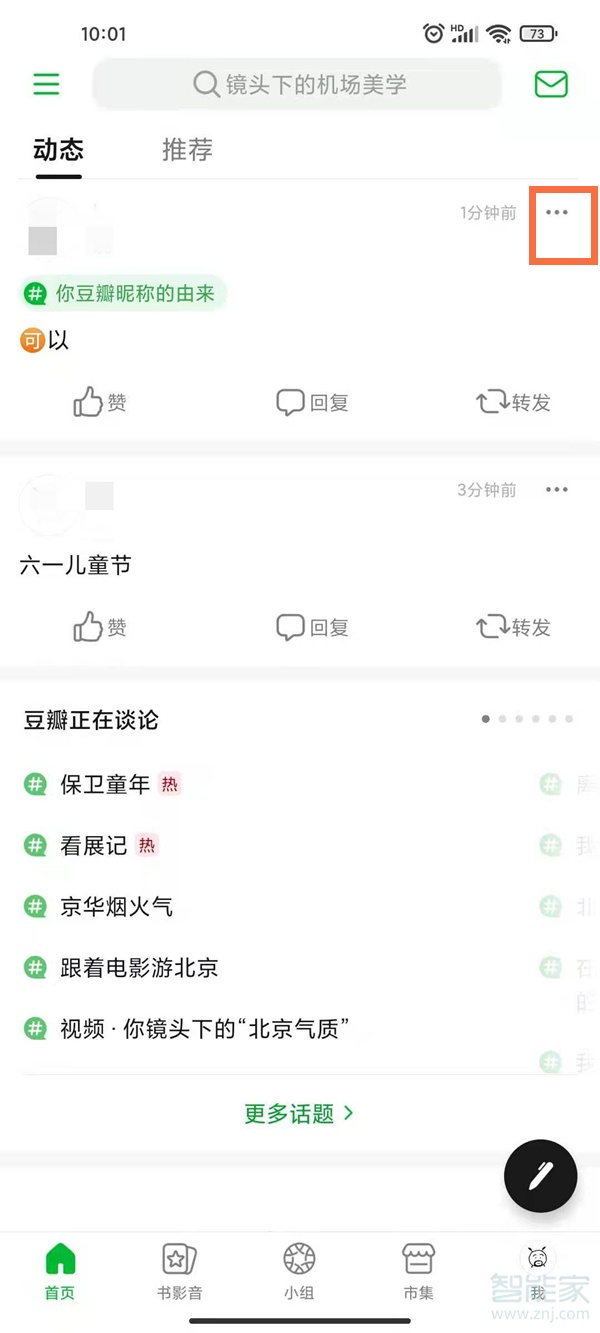This screenshot has height=1333, width=600.
Task: Open overflow menu on the 1分钟前 post
Action: [557, 213]
